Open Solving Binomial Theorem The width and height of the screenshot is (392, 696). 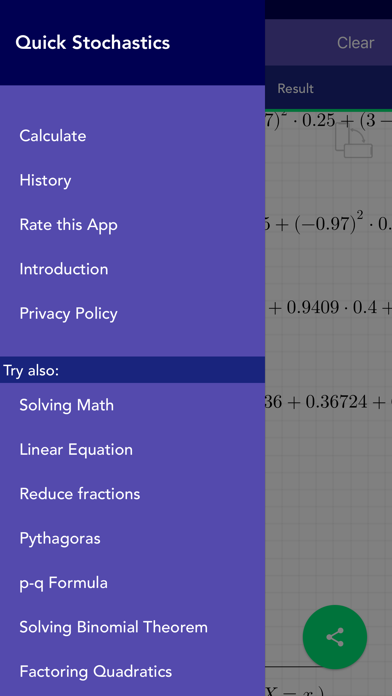pyautogui.click(x=132, y=627)
